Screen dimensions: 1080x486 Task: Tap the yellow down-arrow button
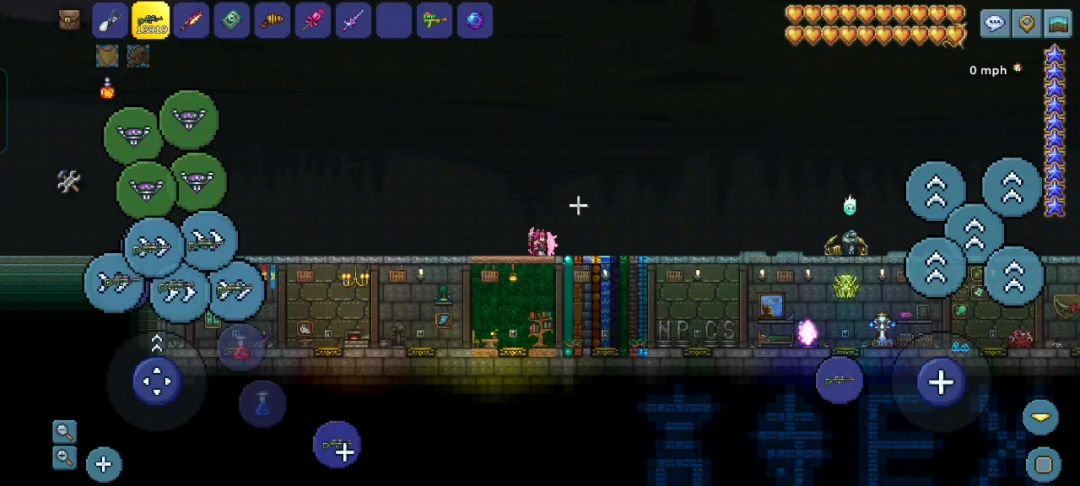(x=1041, y=416)
